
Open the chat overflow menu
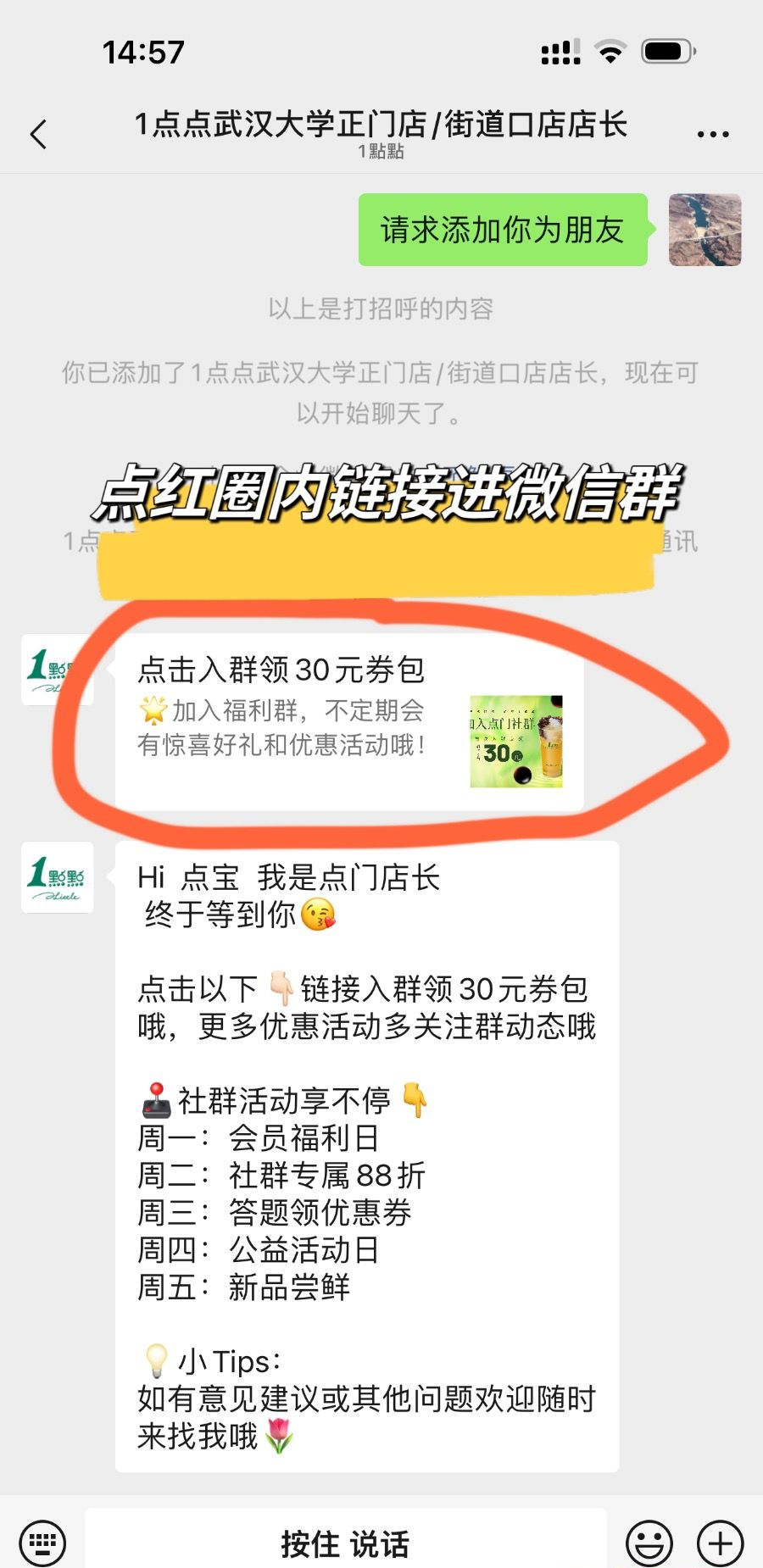[x=712, y=134]
